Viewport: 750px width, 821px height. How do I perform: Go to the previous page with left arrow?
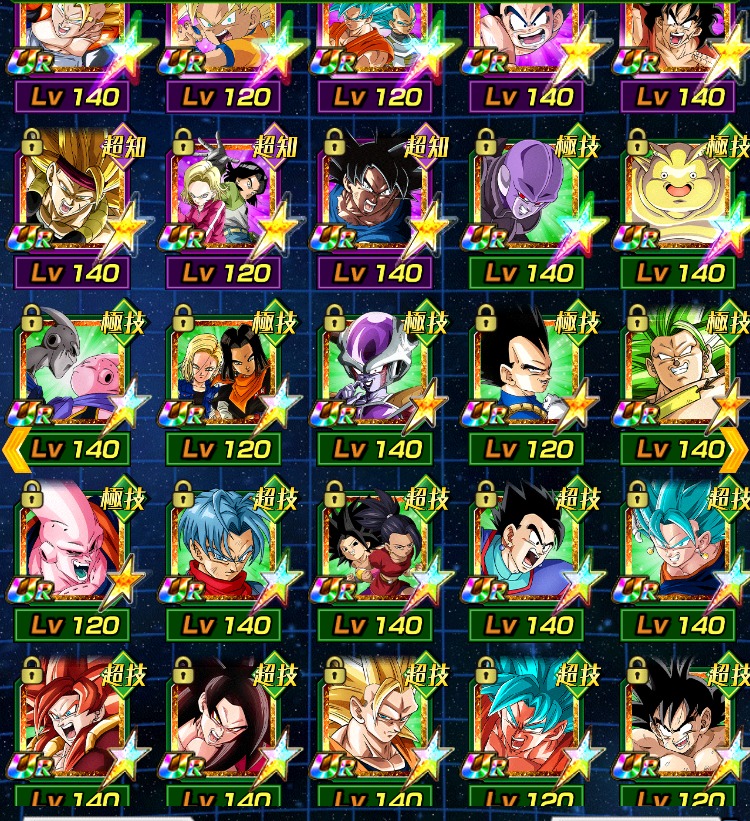(14, 450)
